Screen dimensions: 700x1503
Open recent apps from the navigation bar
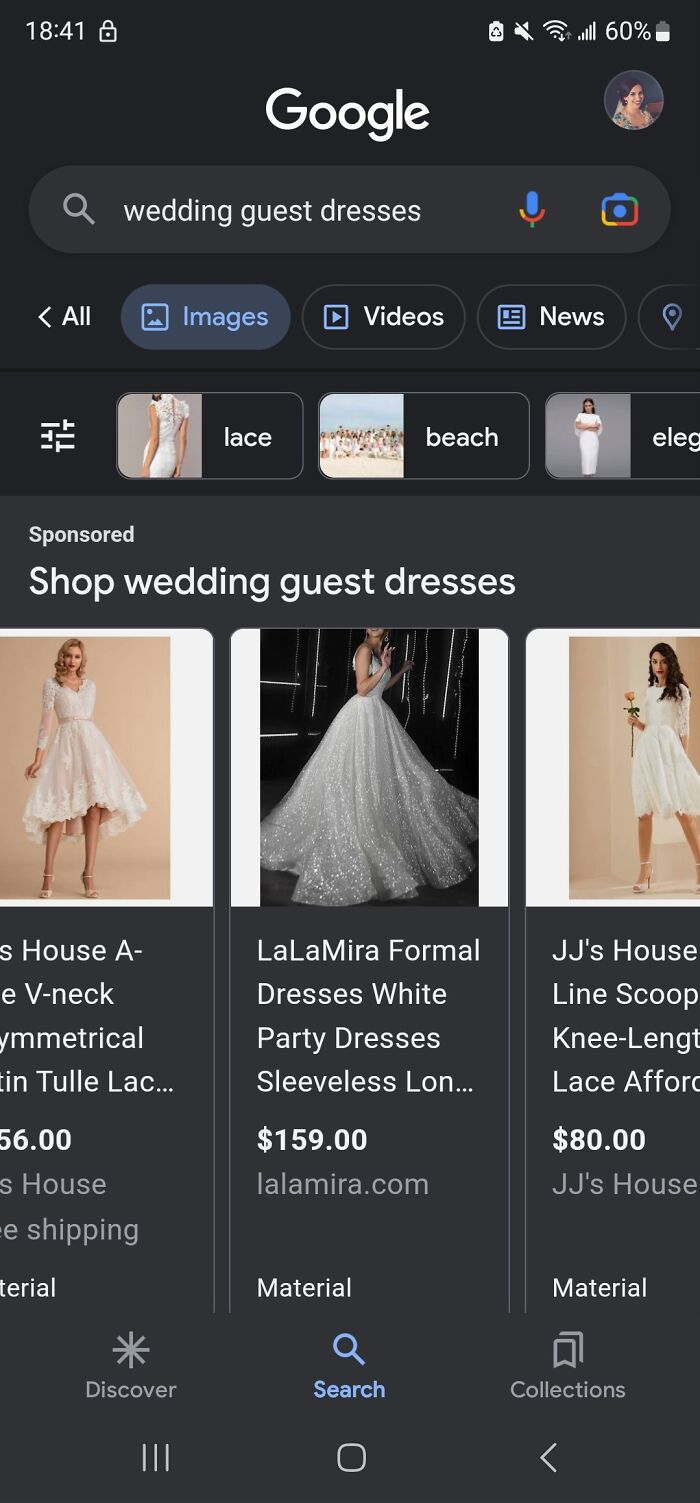[x=155, y=1457]
